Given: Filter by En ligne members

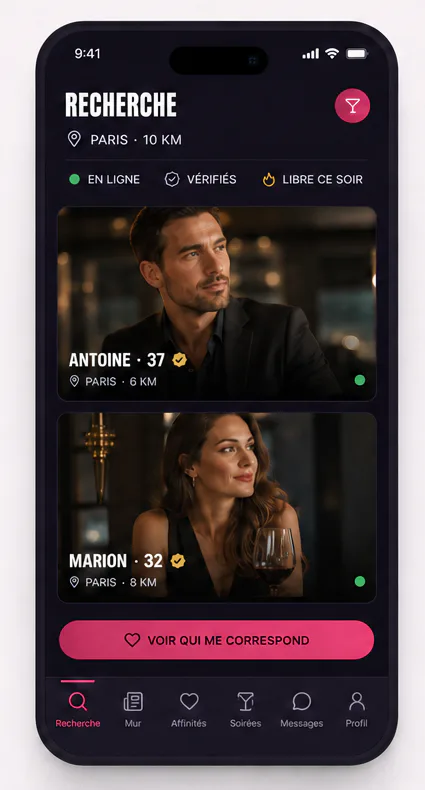Looking at the screenshot, I should point(104,179).
